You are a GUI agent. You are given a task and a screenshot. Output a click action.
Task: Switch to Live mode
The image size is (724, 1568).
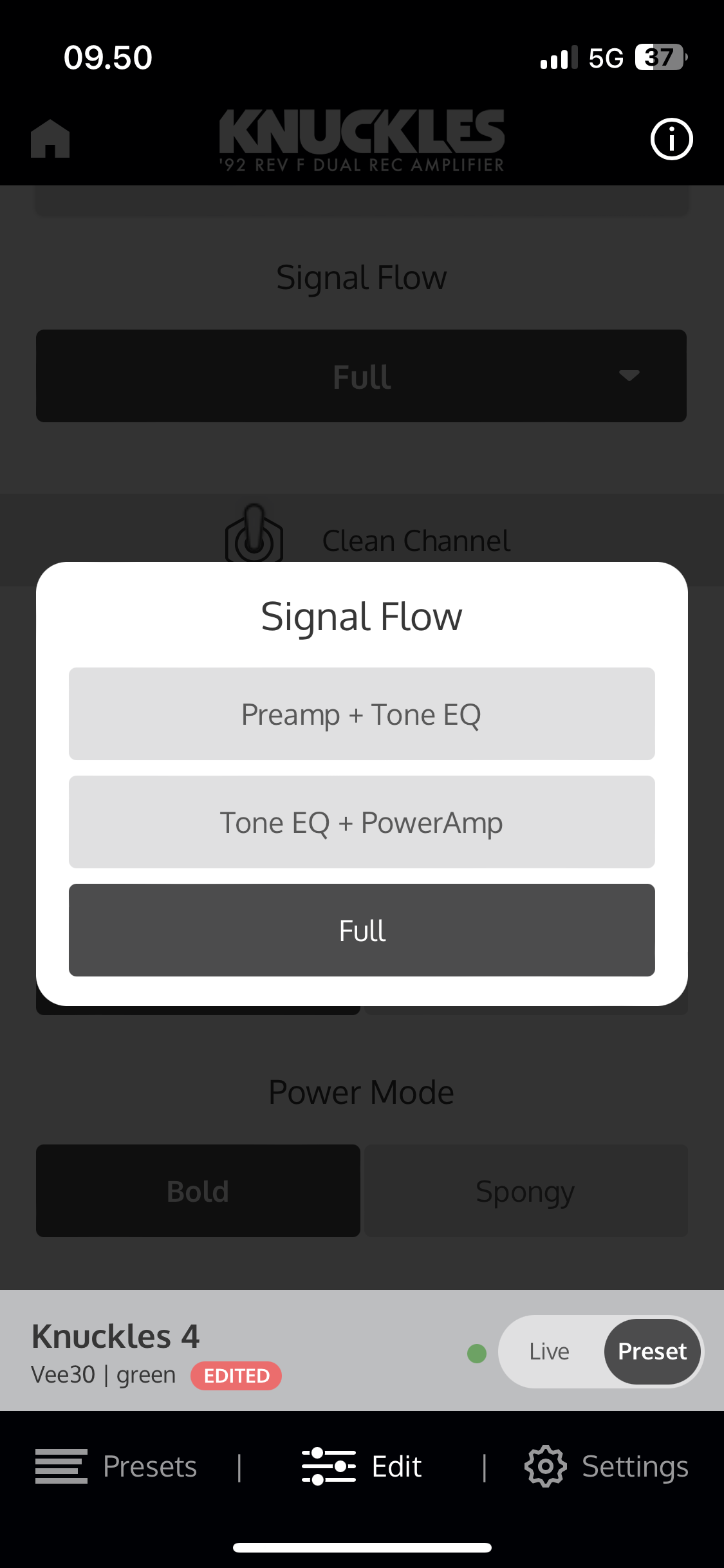coord(550,1351)
